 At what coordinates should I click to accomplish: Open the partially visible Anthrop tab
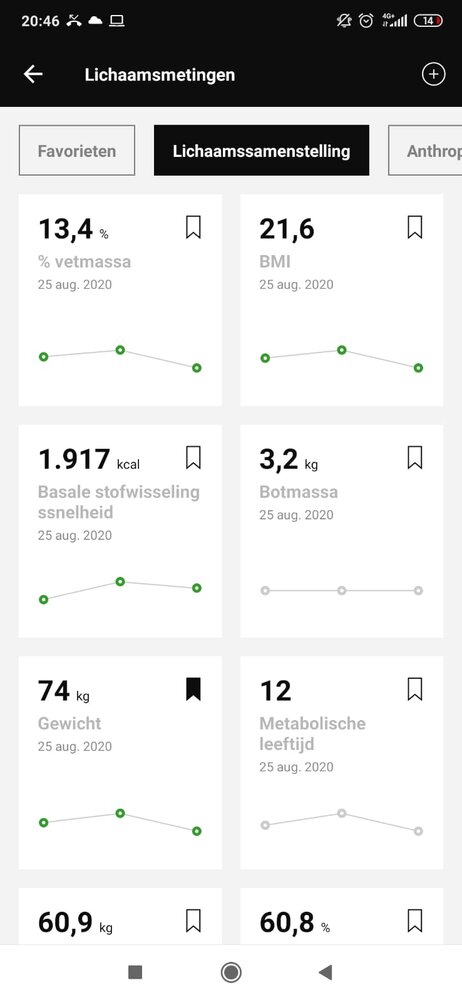coord(425,151)
